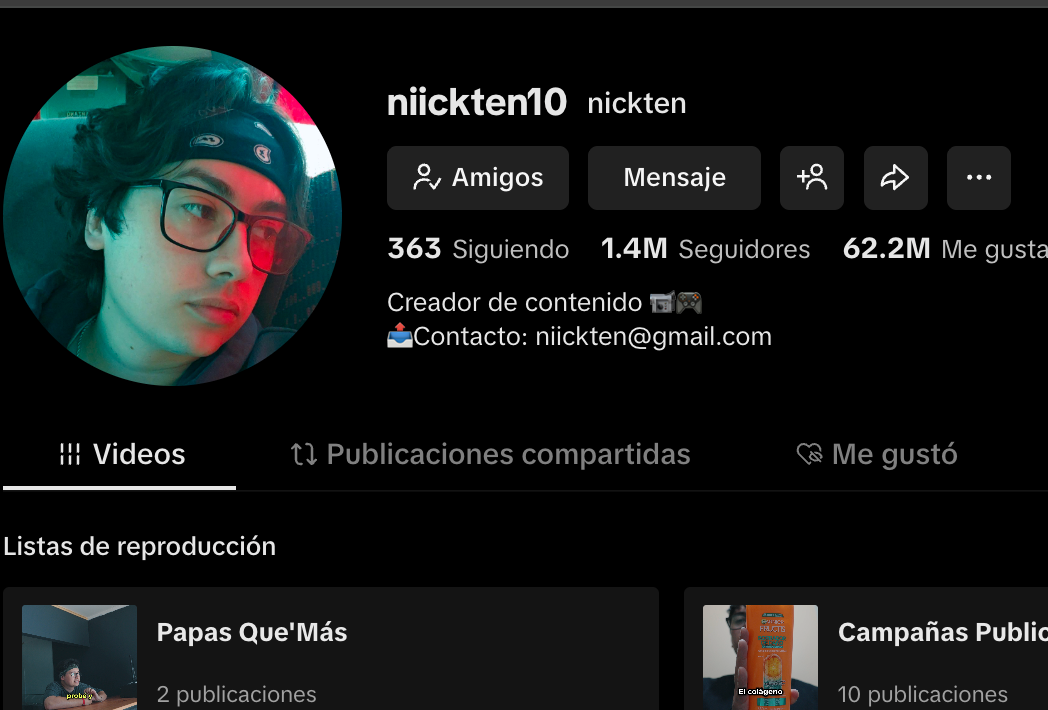
Task: Open the three-dot overflow menu
Action: point(978,178)
